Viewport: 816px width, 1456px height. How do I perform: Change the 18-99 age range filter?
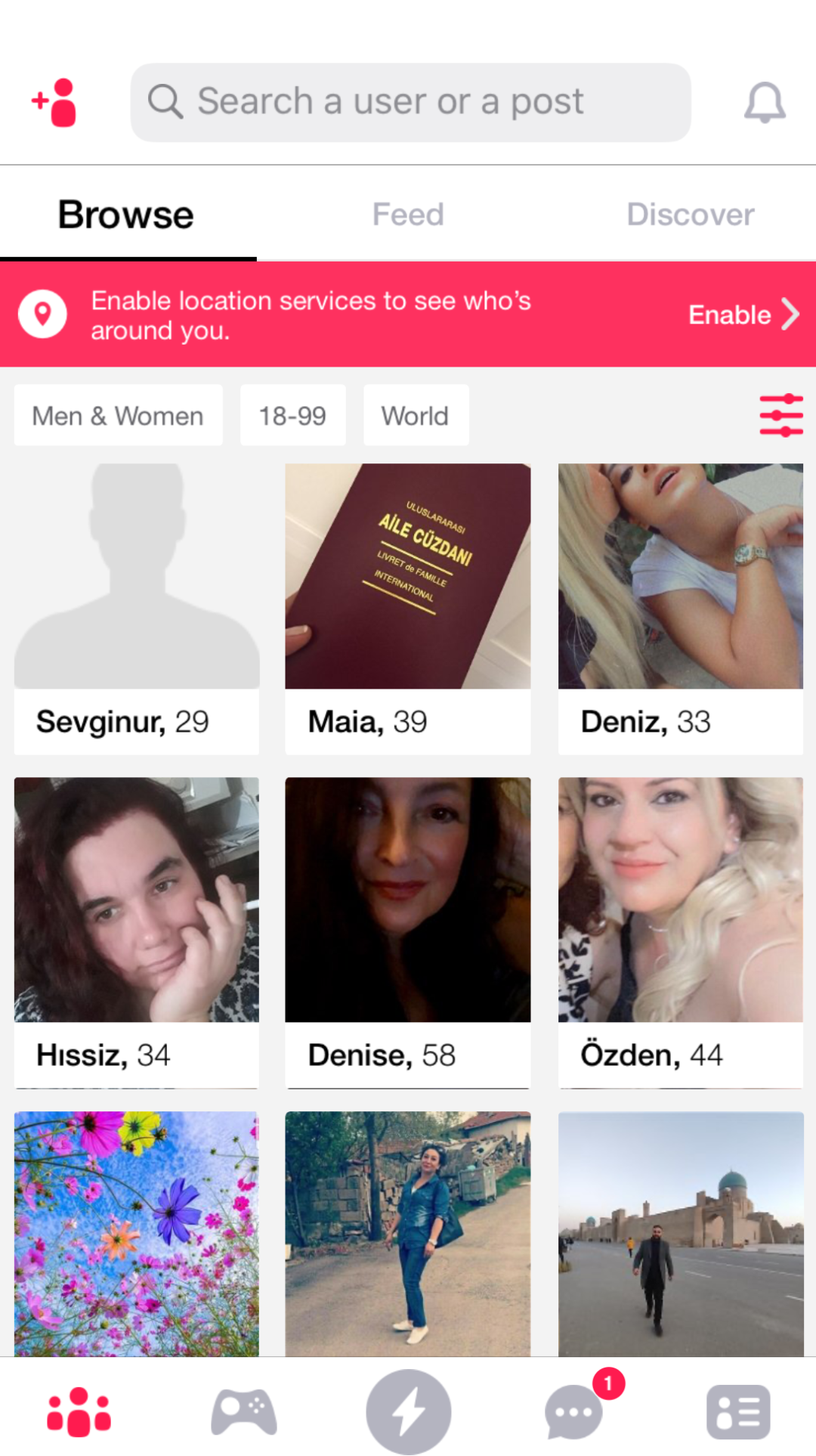(292, 416)
